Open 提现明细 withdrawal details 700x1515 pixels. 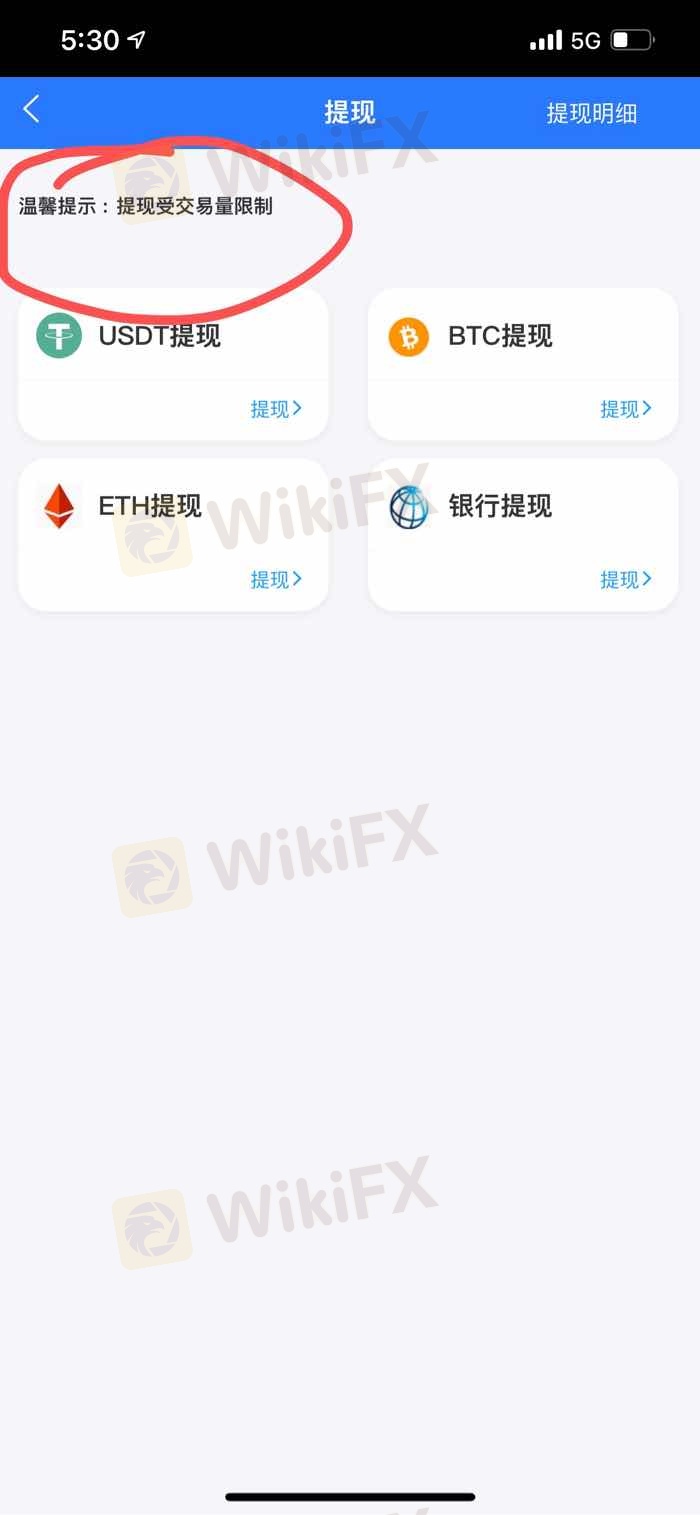591,114
